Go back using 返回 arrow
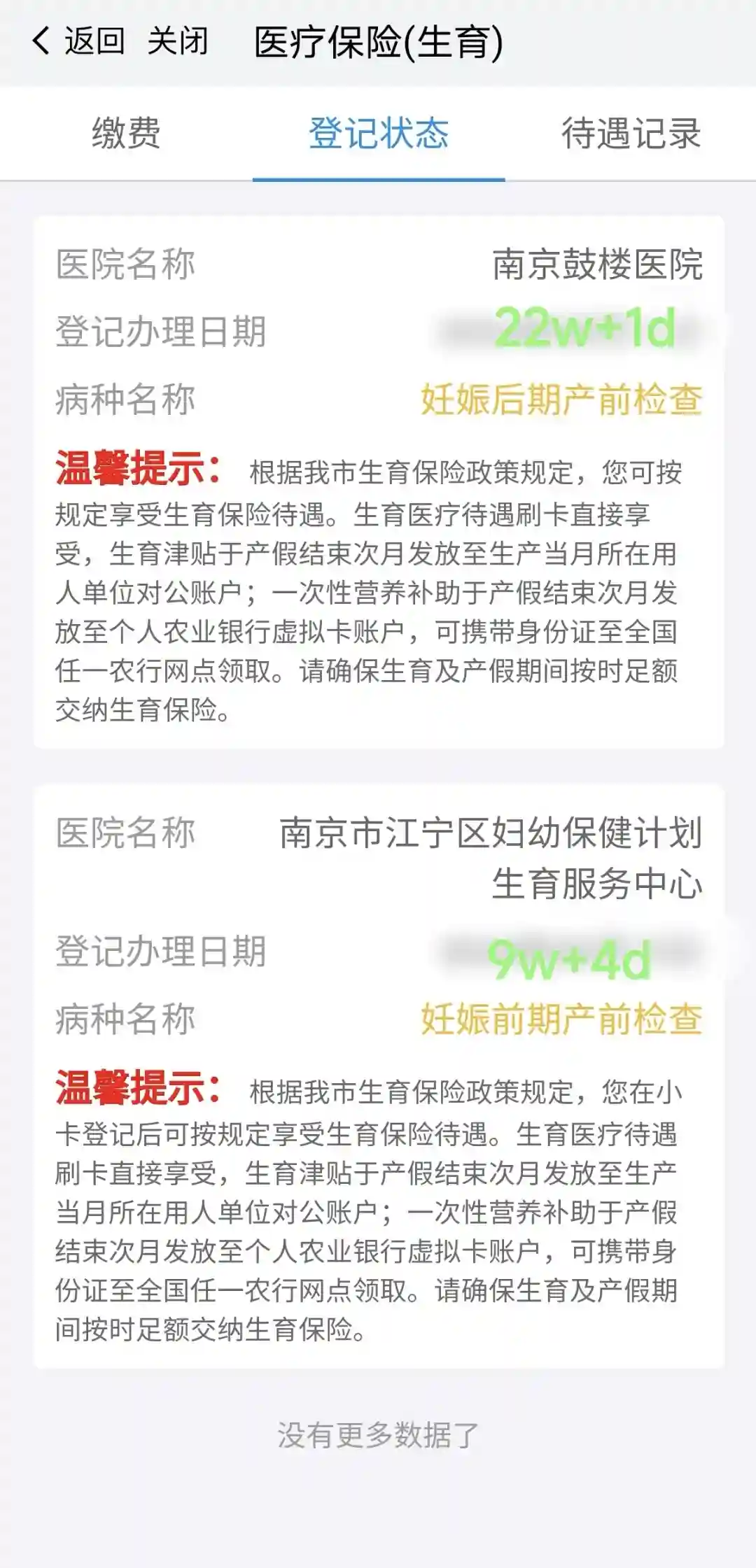756x1568 pixels. click(x=77, y=41)
